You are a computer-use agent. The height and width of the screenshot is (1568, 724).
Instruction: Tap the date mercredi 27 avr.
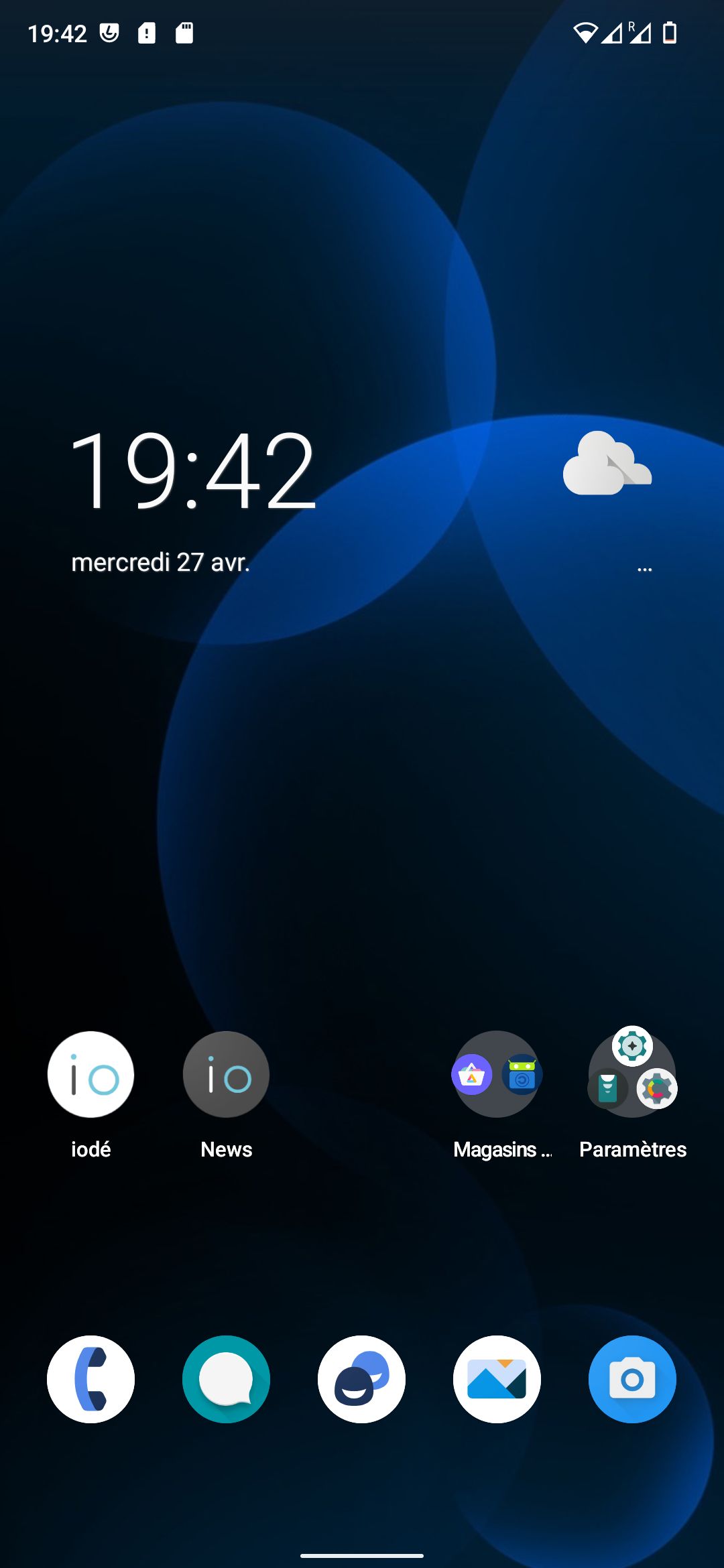click(161, 562)
